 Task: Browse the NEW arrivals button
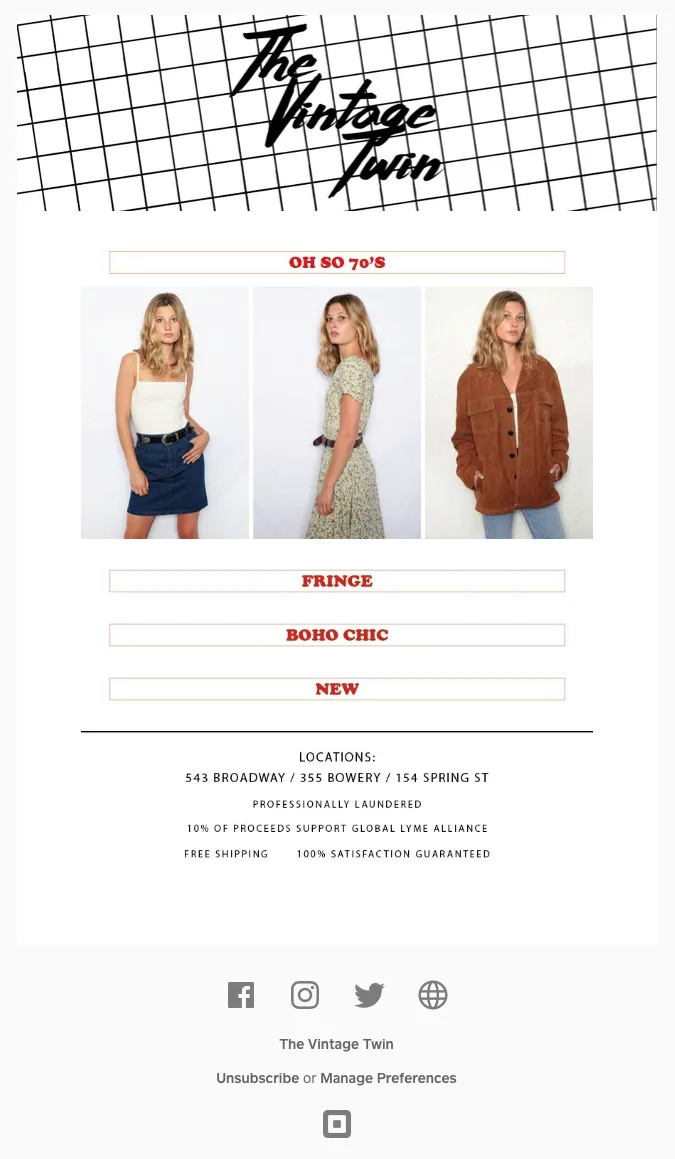[337, 689]
